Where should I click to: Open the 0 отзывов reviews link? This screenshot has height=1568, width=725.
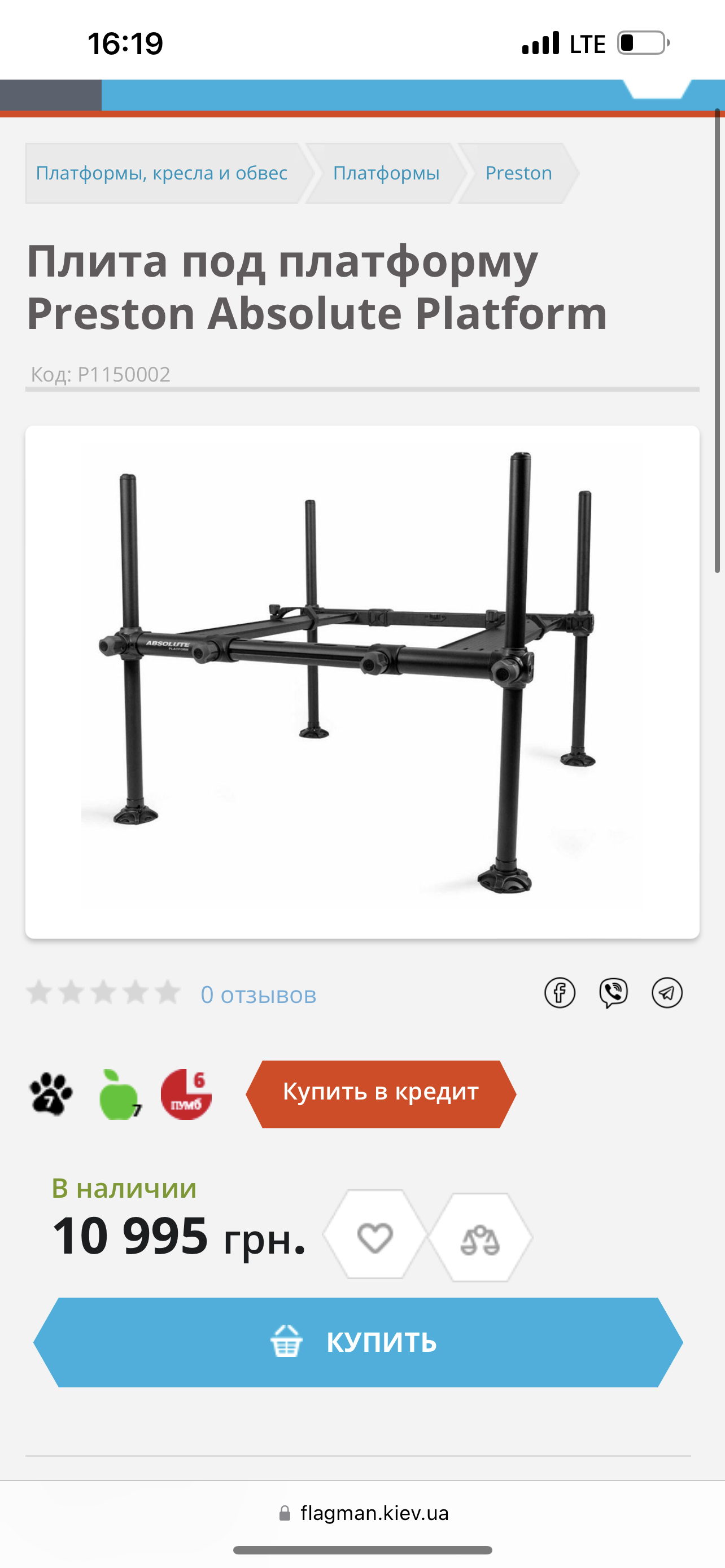coord(259,995)
